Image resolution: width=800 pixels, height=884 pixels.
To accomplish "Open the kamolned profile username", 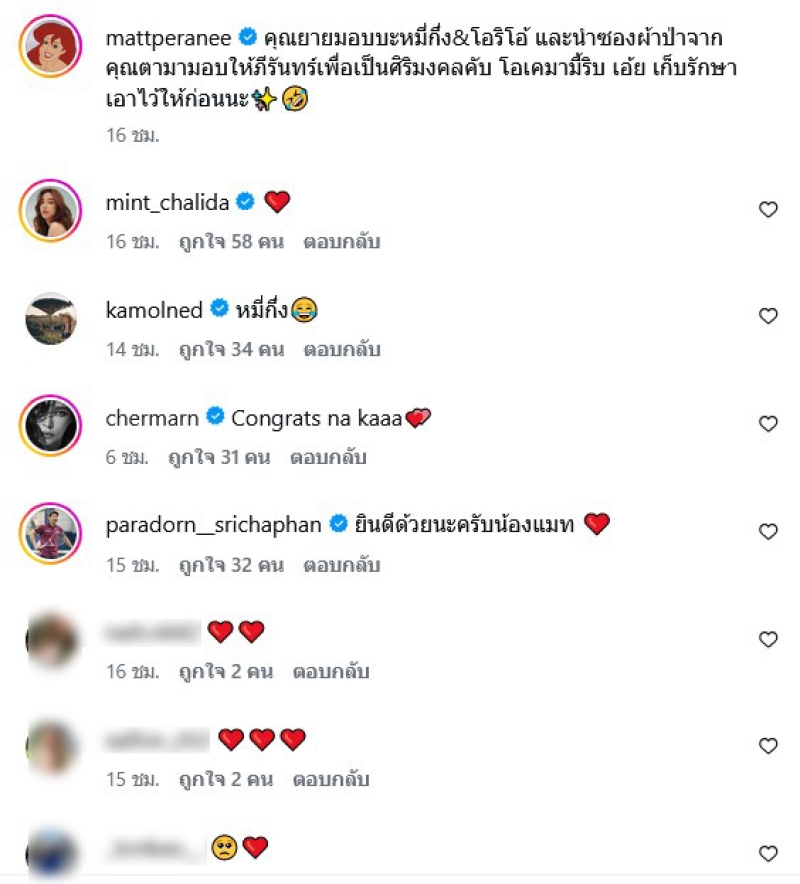I will click(154, 310).
